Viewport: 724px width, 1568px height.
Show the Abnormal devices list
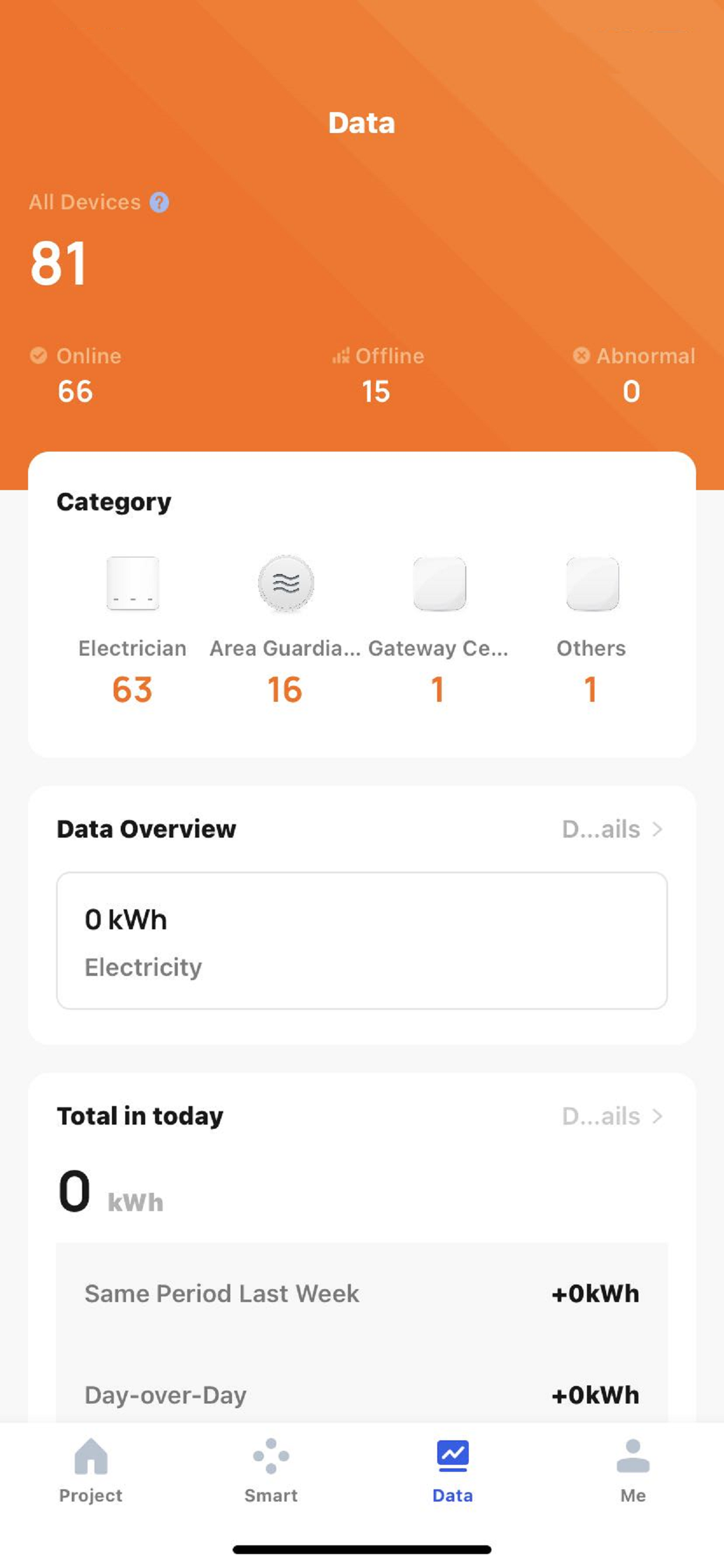(633, 374)
